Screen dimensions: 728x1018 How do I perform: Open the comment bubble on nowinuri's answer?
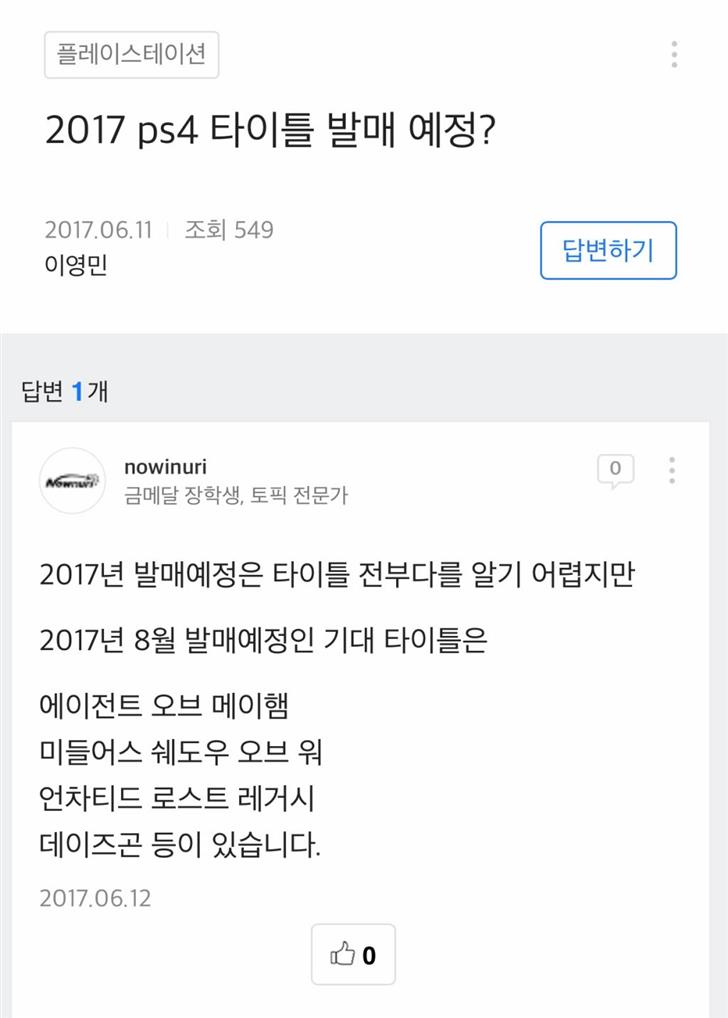[x=615, y=469]
